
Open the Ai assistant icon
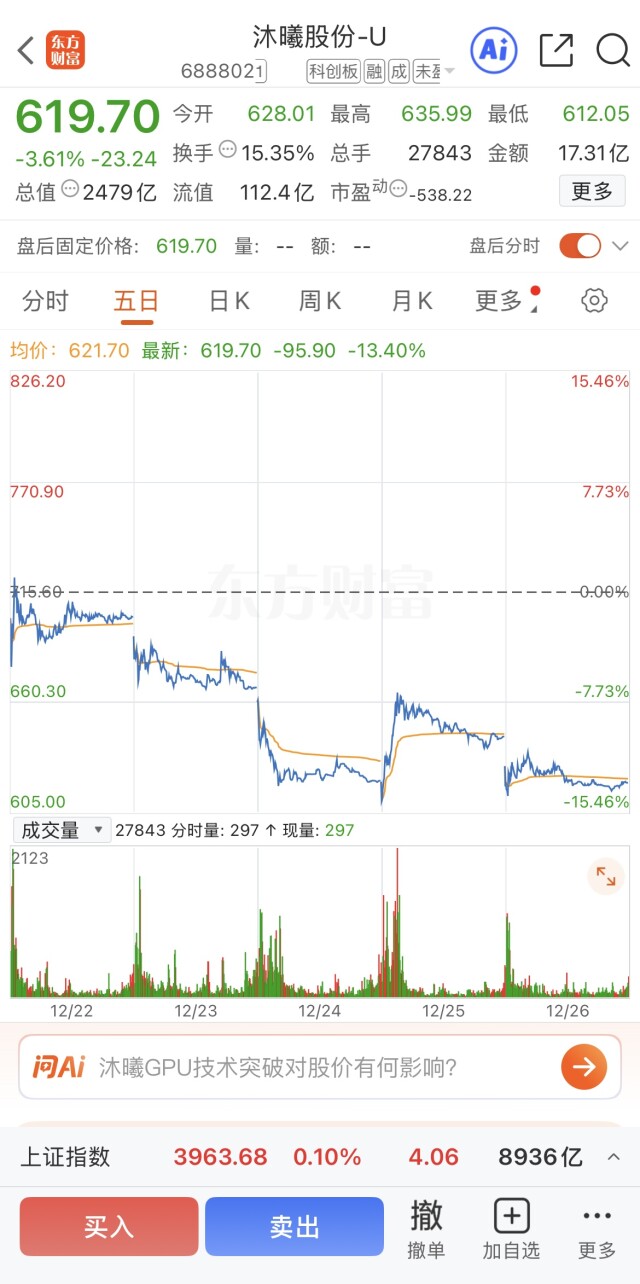pyautogui.click(x=493, y=49)
